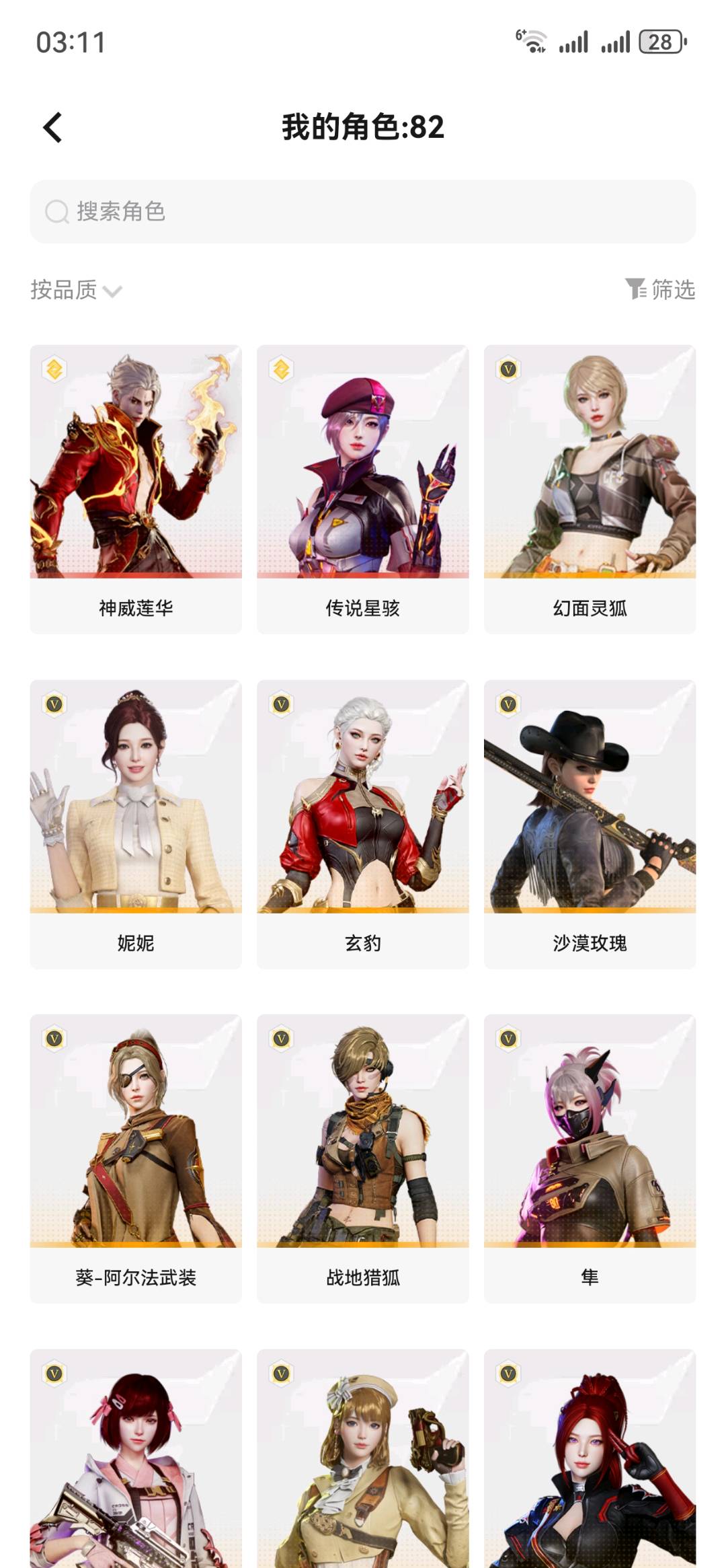Expand the 按品质 sort dropdown
This screenshot has height=1568, width=726.
[76, 290]
